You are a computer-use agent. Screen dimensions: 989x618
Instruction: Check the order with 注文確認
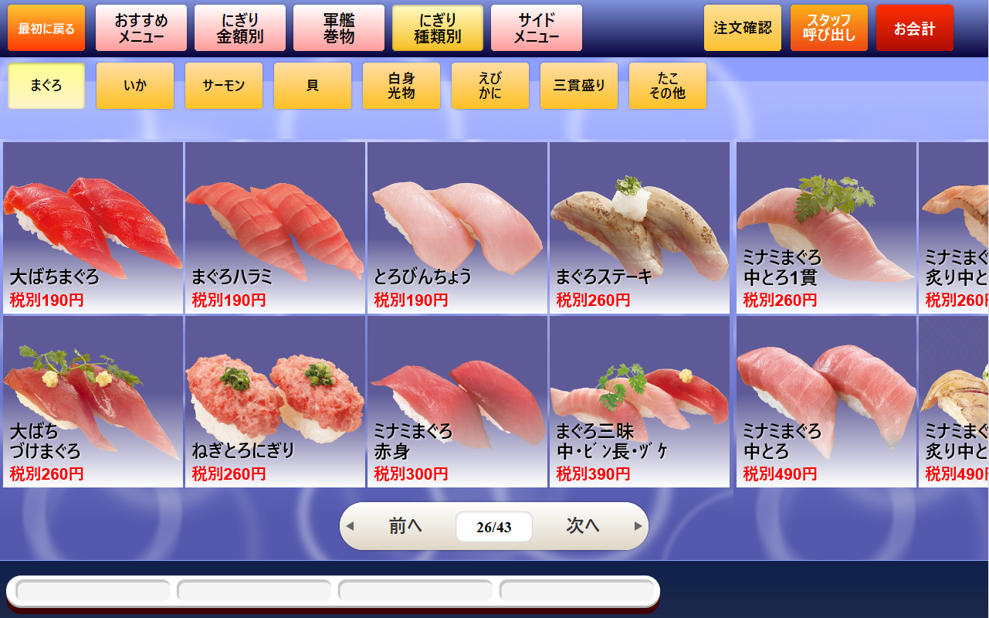coord(742,28)
